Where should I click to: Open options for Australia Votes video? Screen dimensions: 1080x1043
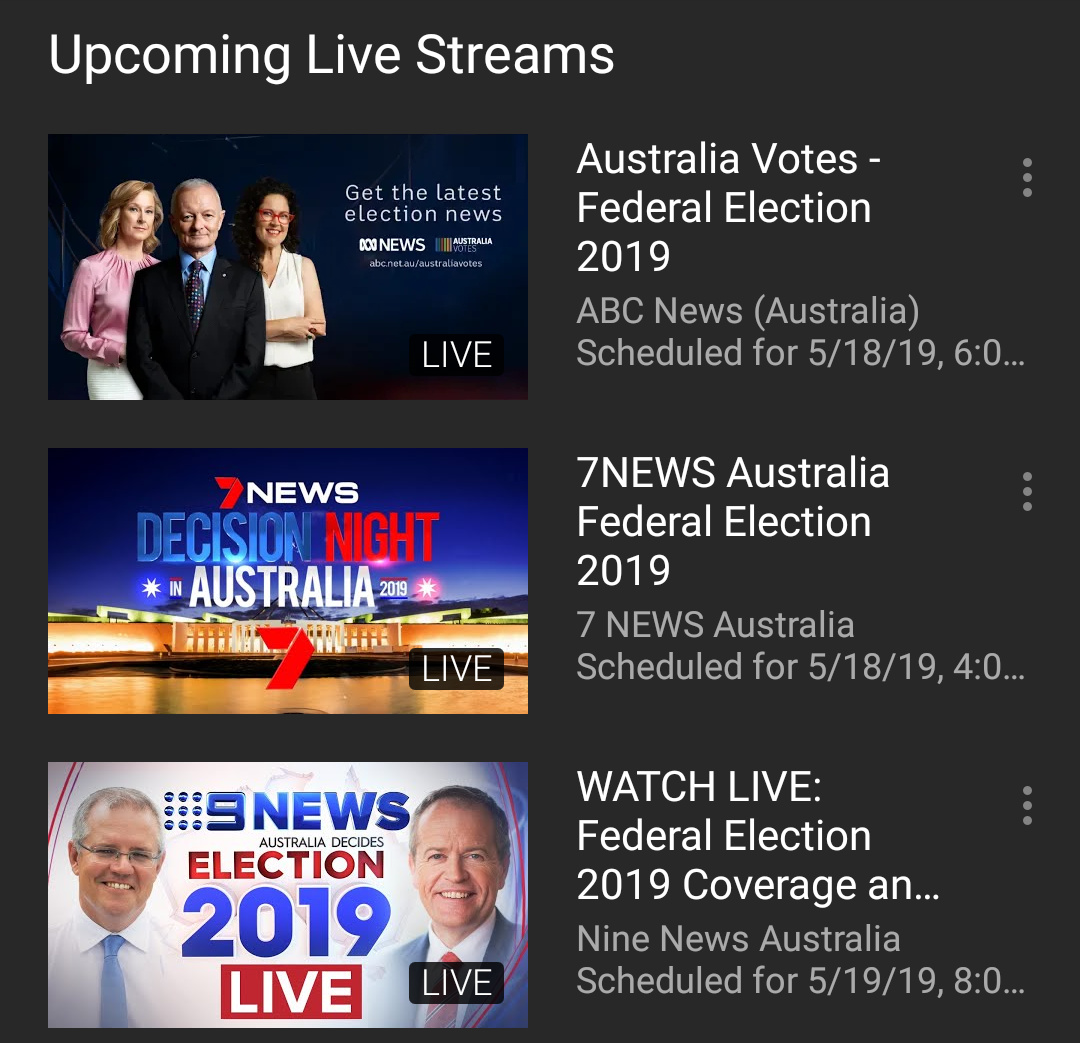coord(1027,178)
